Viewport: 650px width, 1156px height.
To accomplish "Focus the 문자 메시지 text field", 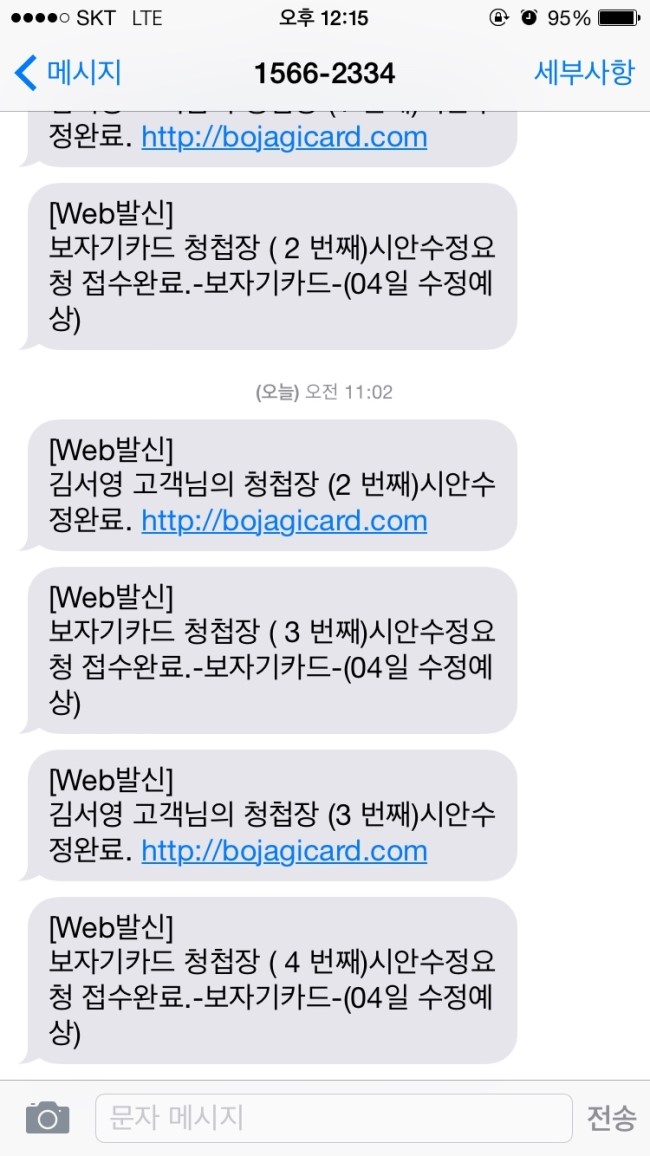I will (x=333, y=1117).
